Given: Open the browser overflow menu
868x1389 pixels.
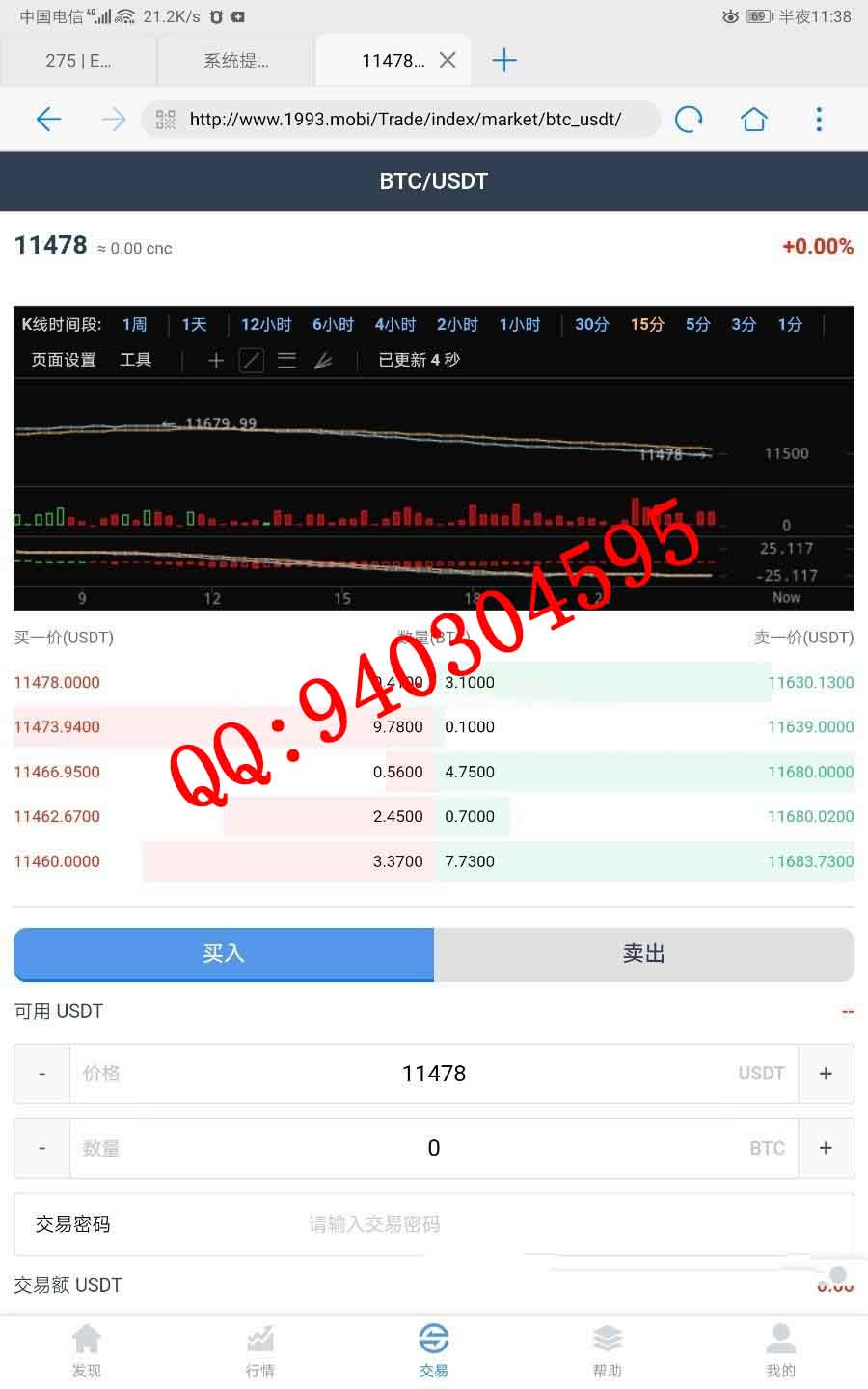Looking at the screenshot, I should [x=819, y=120].
